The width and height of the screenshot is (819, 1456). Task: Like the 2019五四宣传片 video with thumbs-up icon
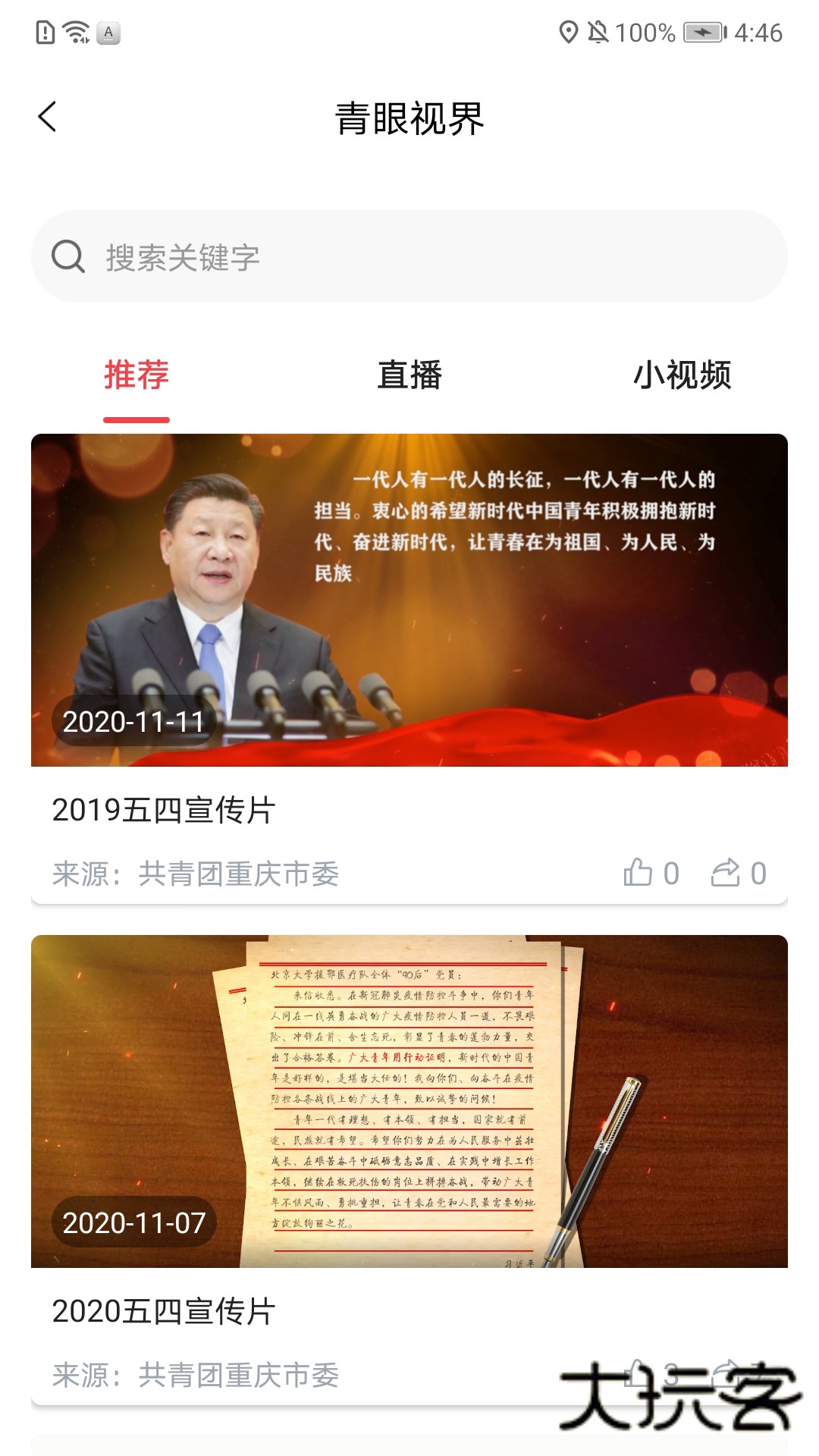pos(637,874)
